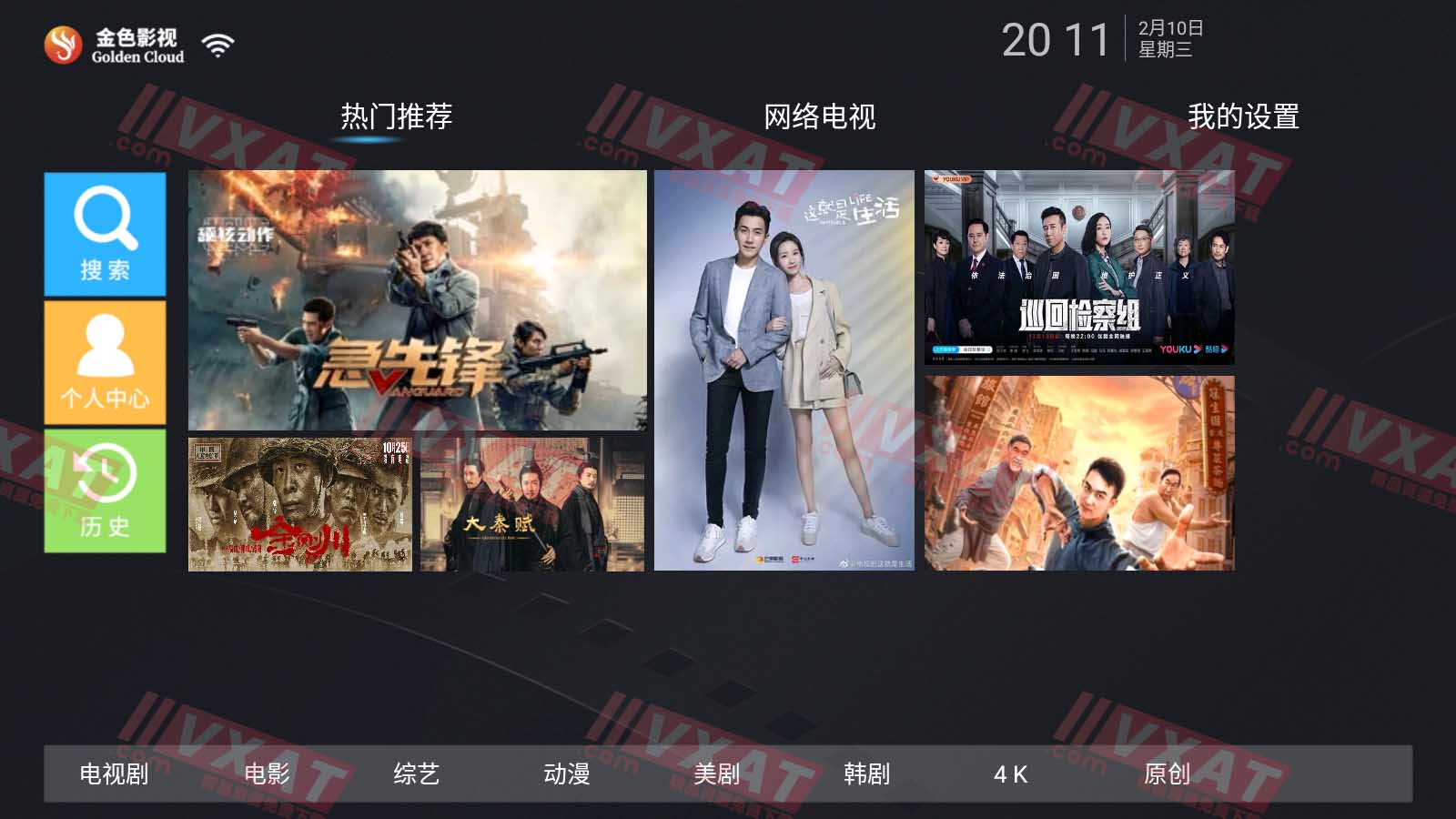Open the 搜索 search tile
Screen dimensions: 1456x819
point(105,234)
